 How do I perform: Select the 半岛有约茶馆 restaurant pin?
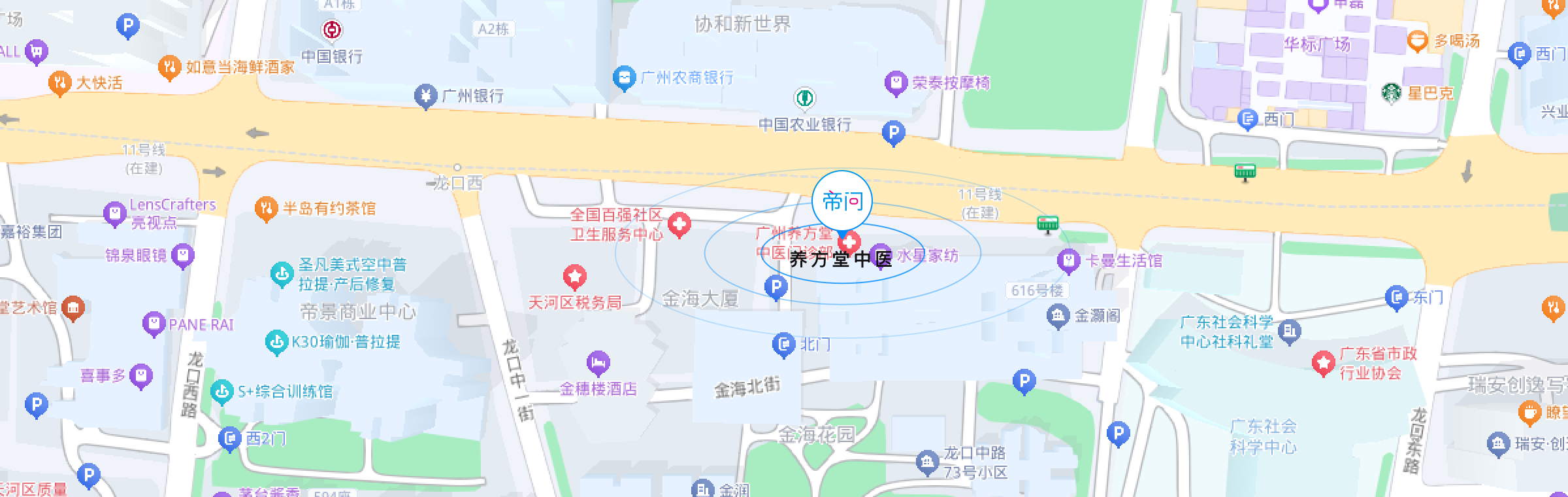(x=266, y=209)
